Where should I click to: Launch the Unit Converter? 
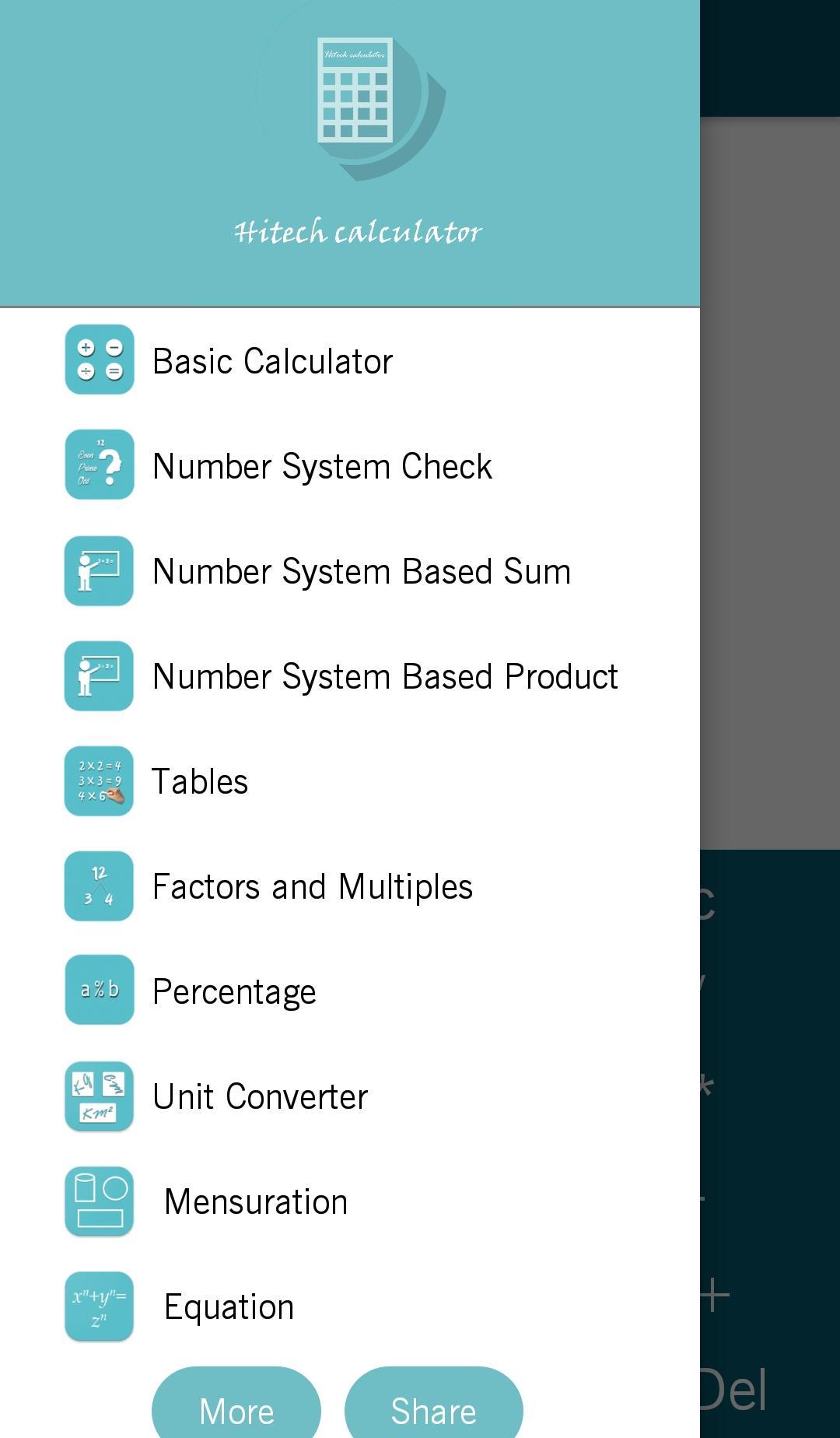(x=260, y=1096)
